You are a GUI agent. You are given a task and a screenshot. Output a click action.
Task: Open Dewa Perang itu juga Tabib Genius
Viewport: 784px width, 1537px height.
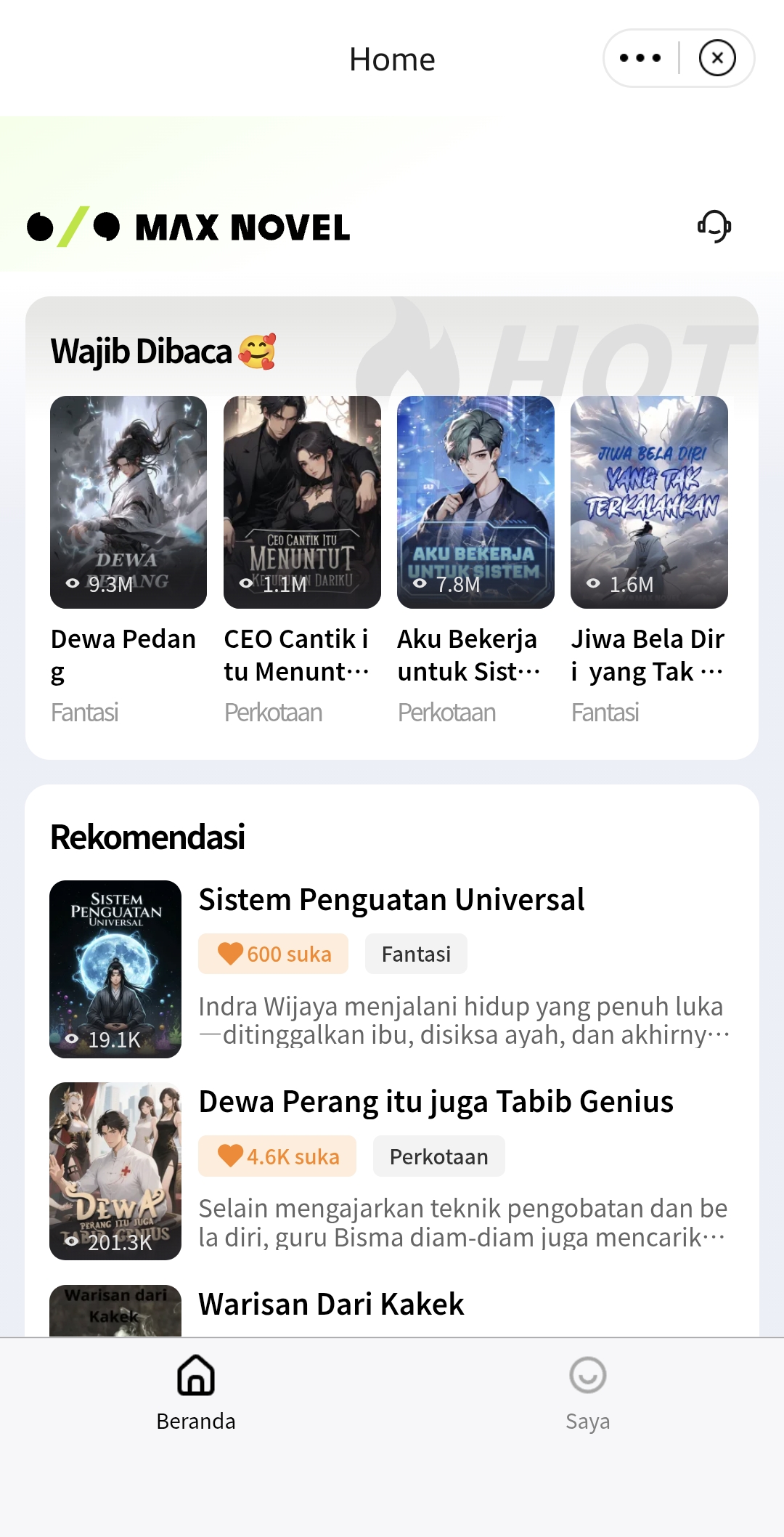coord(436,1101)
